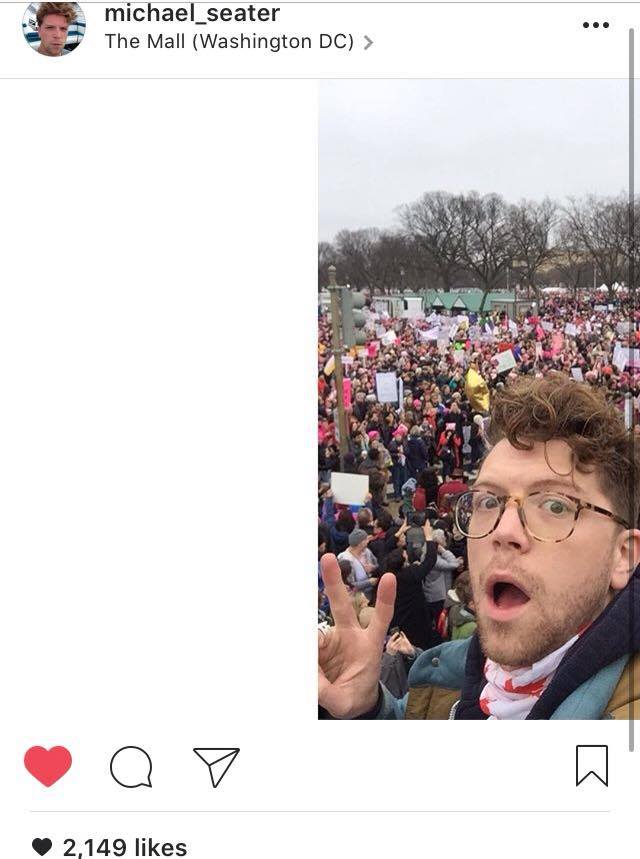Unlike the post with the red heart

pos(48,766)
